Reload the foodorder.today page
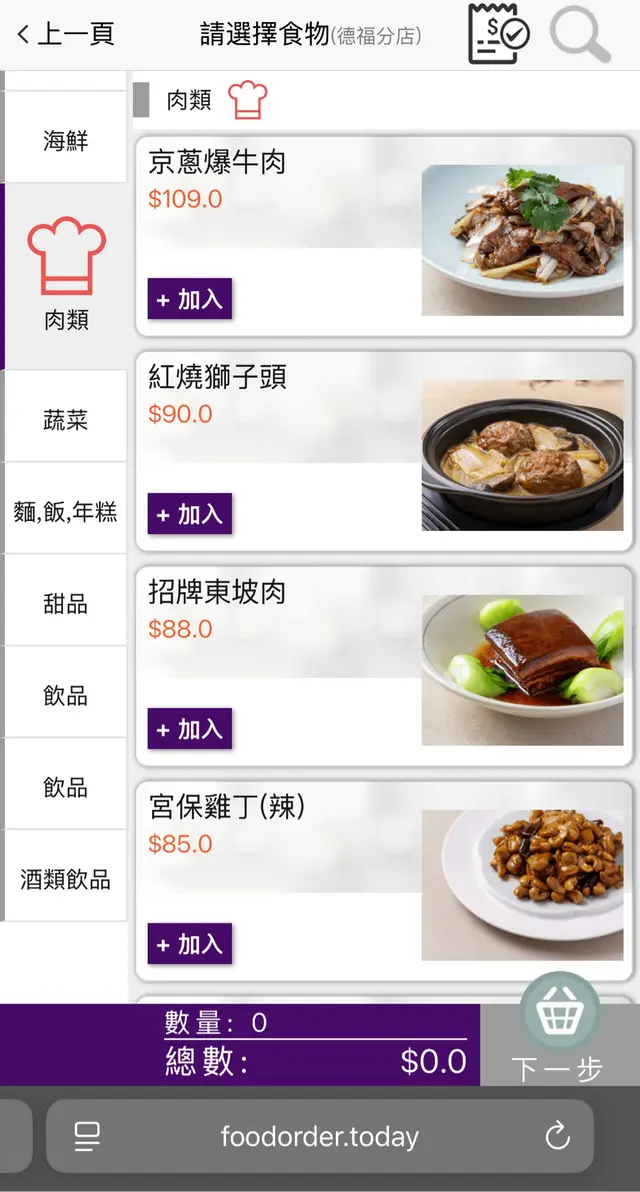This screenshot has height=1192, width=640. tap(557, 1136)
